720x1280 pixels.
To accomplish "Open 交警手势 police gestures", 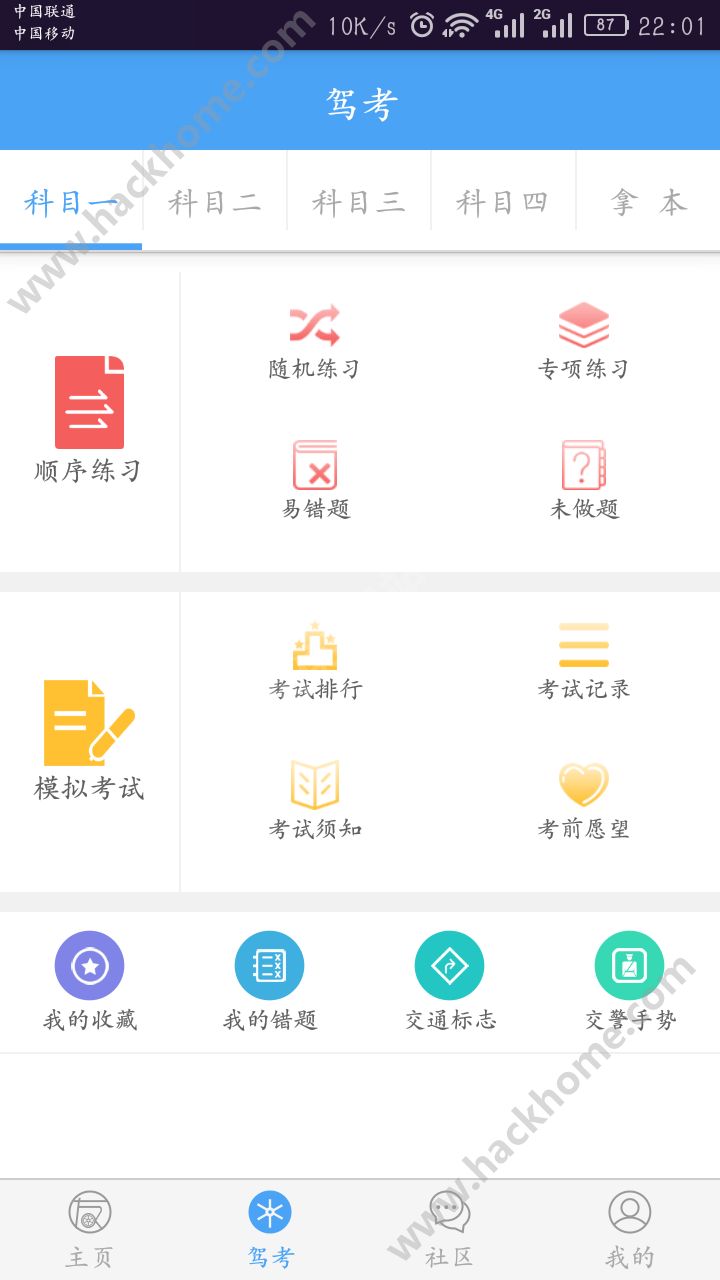I will (x=630, y=981).
